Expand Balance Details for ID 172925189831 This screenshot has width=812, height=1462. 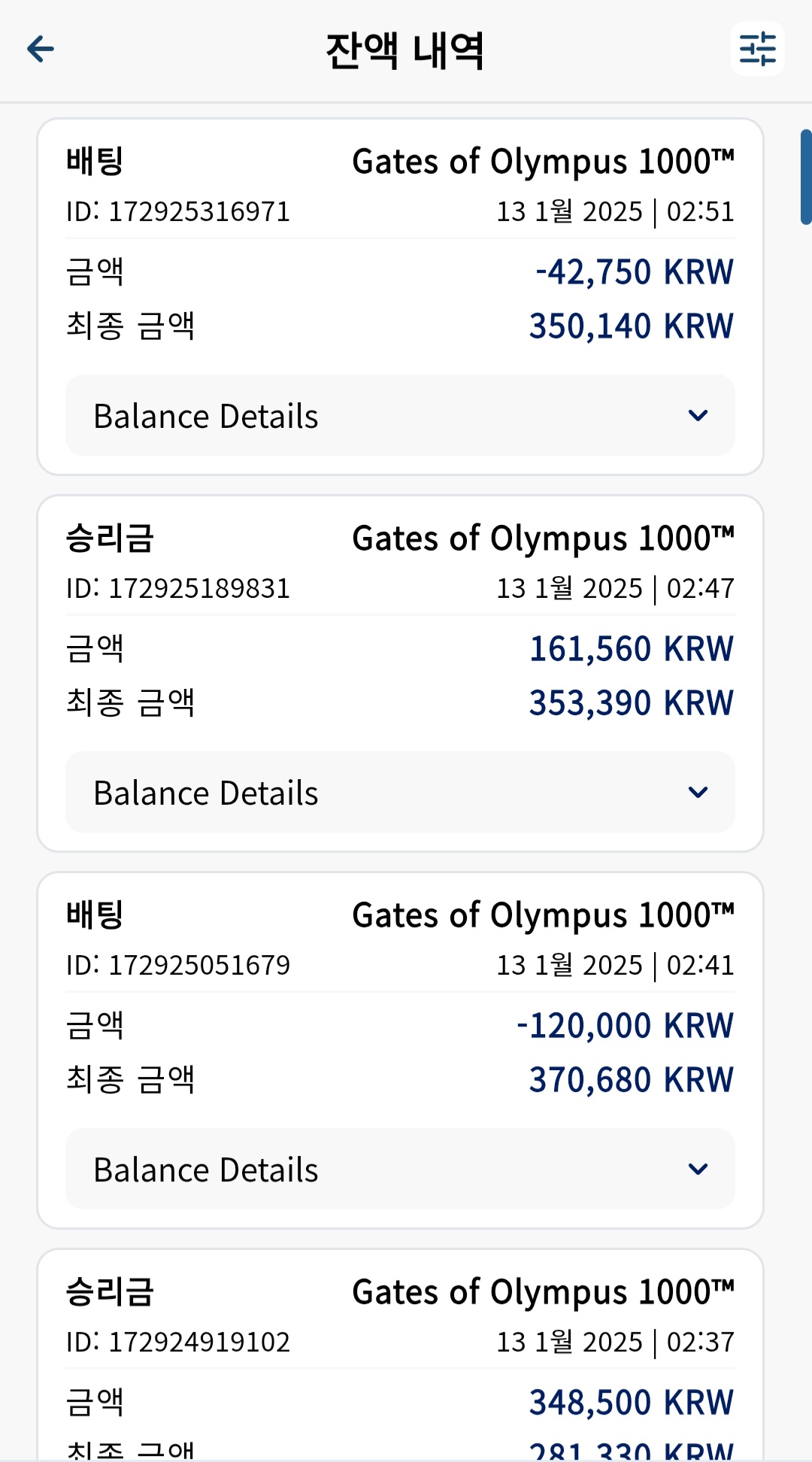(x=400, y=792)
